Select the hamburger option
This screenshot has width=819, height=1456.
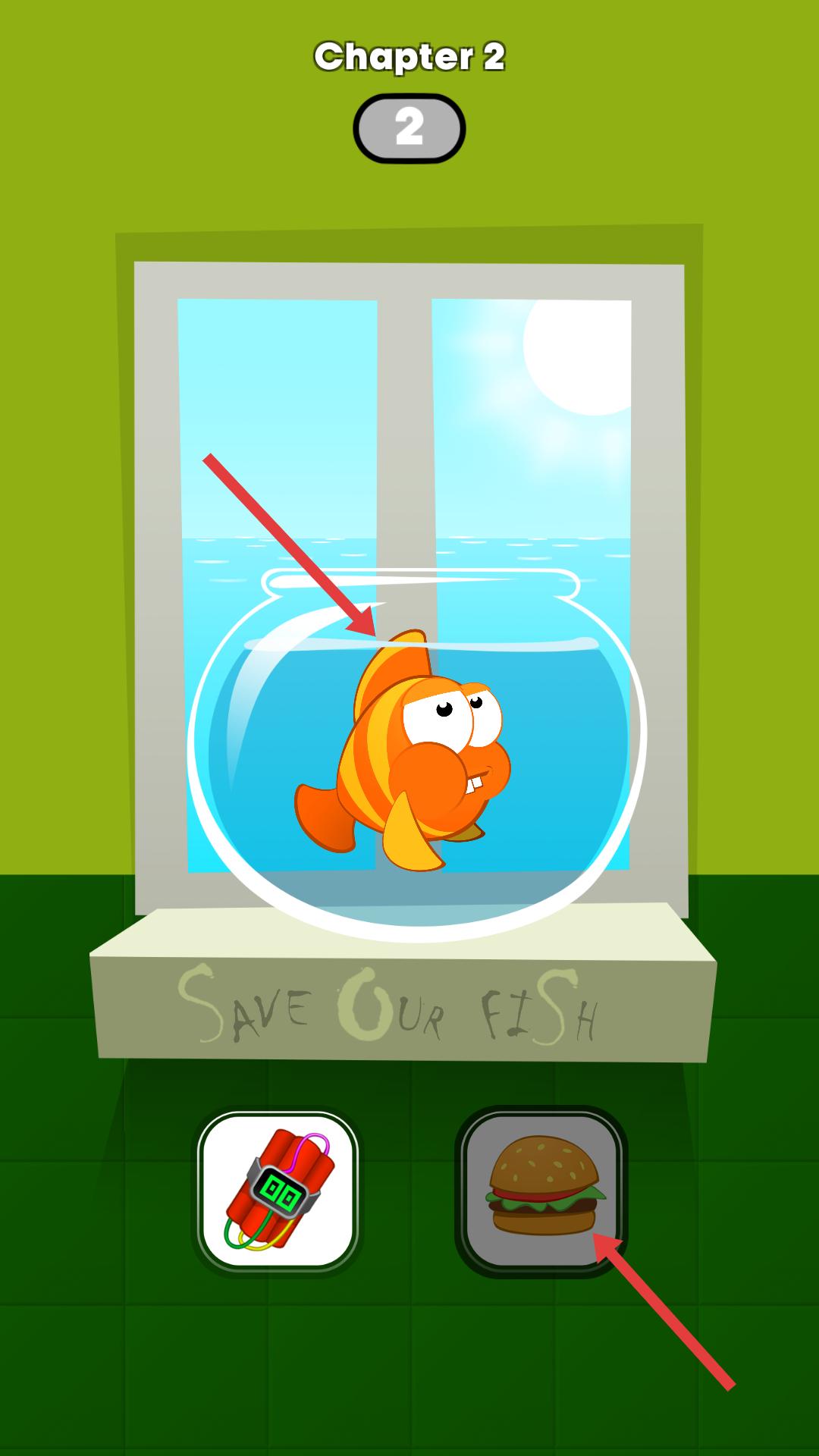pyautogui.click(x=541, y=1191)
